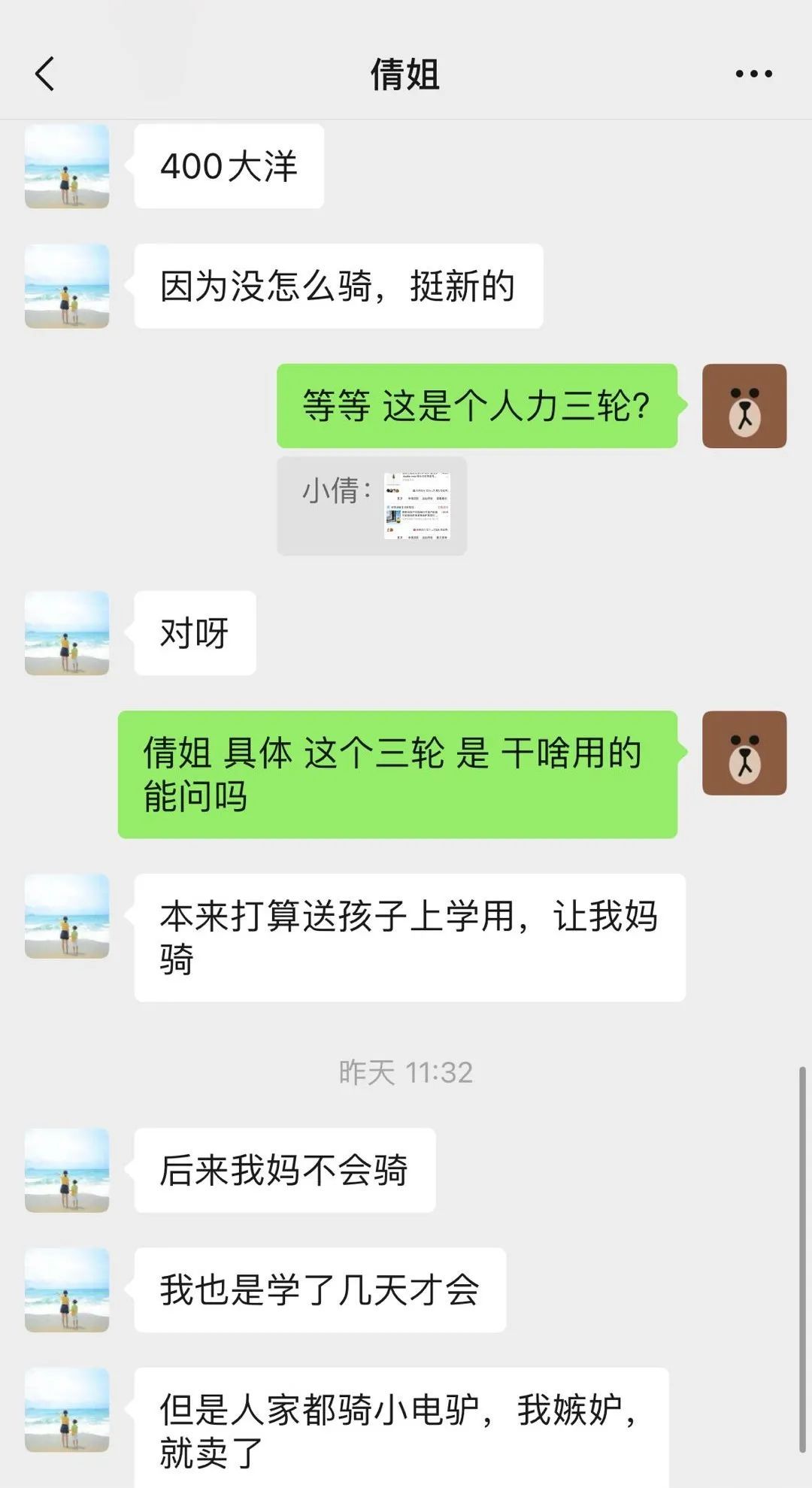Open the quoted 小倩 image preview
The width and height of the screenshot is (812, 1488).
(417, 506)
